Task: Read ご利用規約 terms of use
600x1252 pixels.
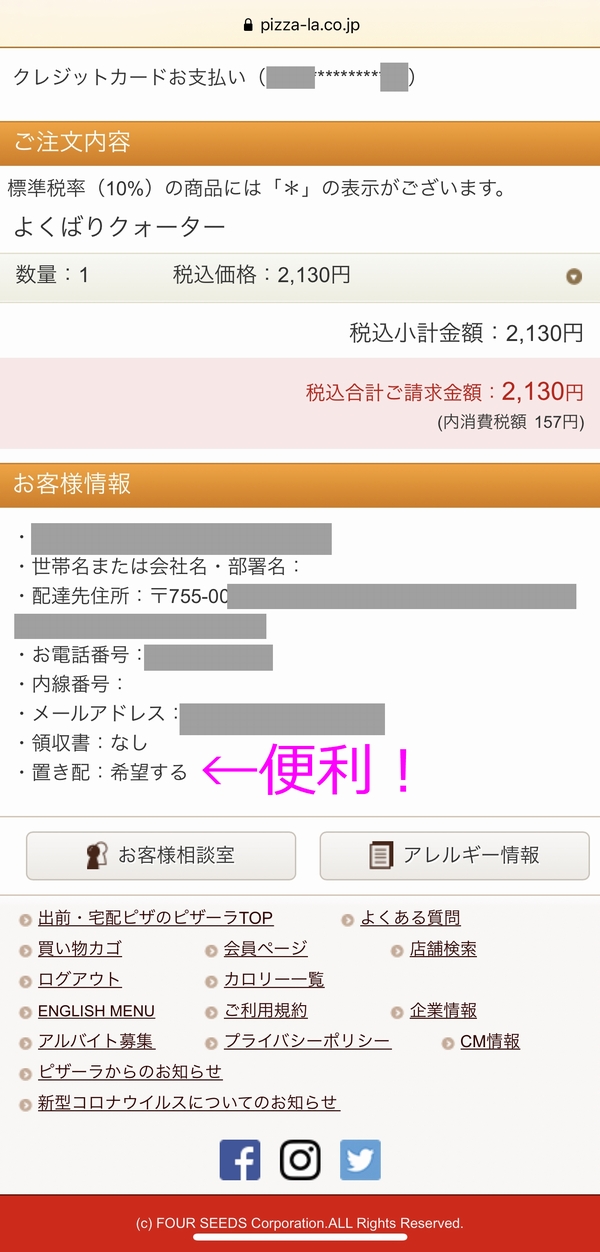Action: tap(265, 1011)
